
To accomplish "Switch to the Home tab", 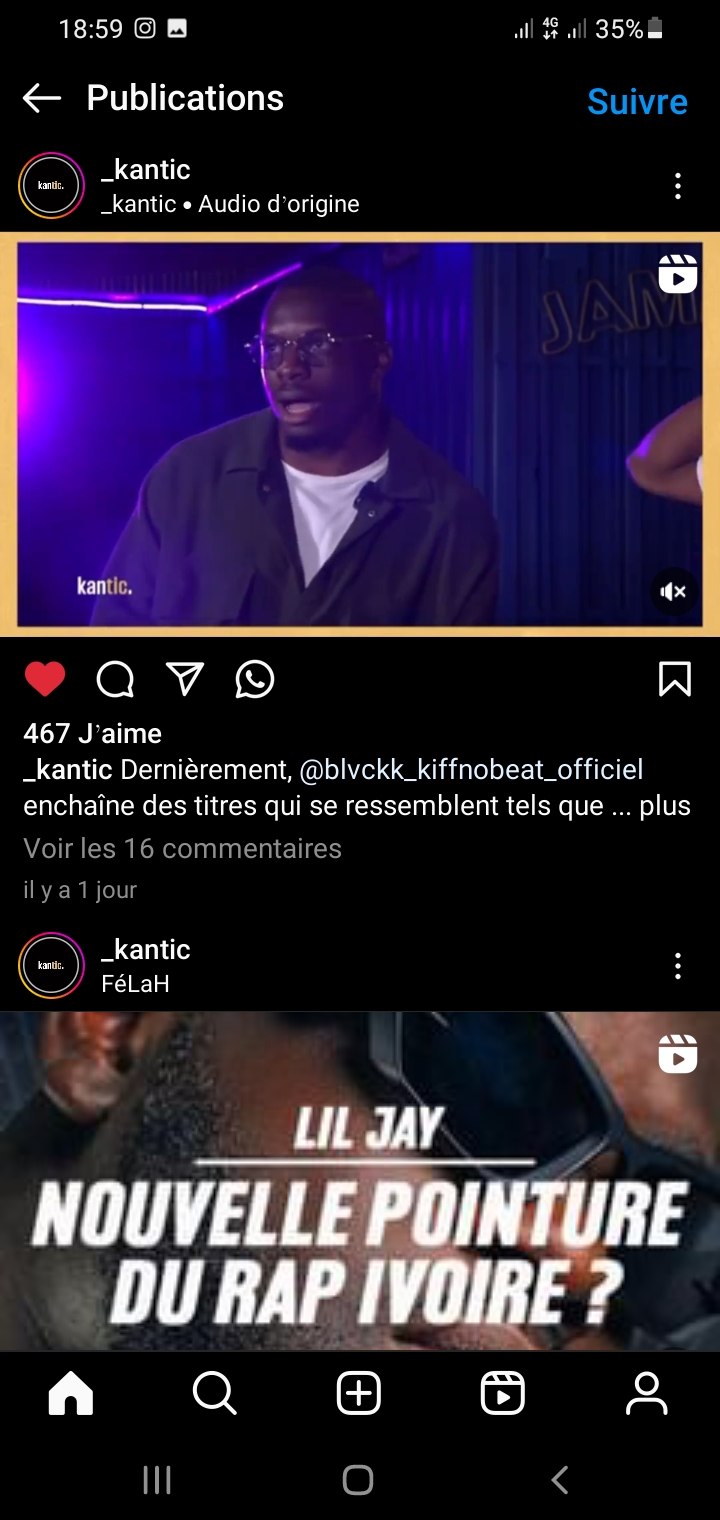I will coord(71,1393).
